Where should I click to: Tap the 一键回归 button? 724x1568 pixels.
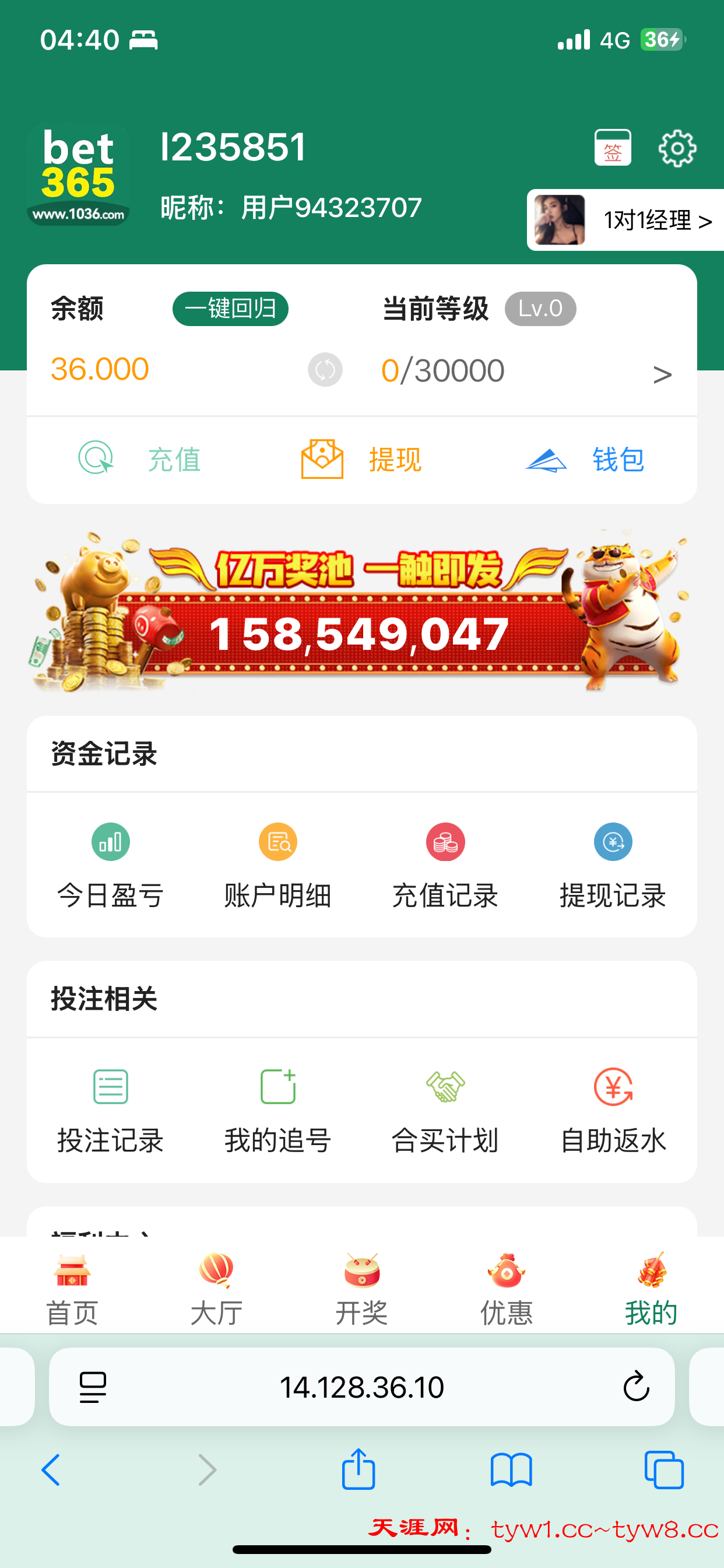pyautogui.click(x=230, y=309)
